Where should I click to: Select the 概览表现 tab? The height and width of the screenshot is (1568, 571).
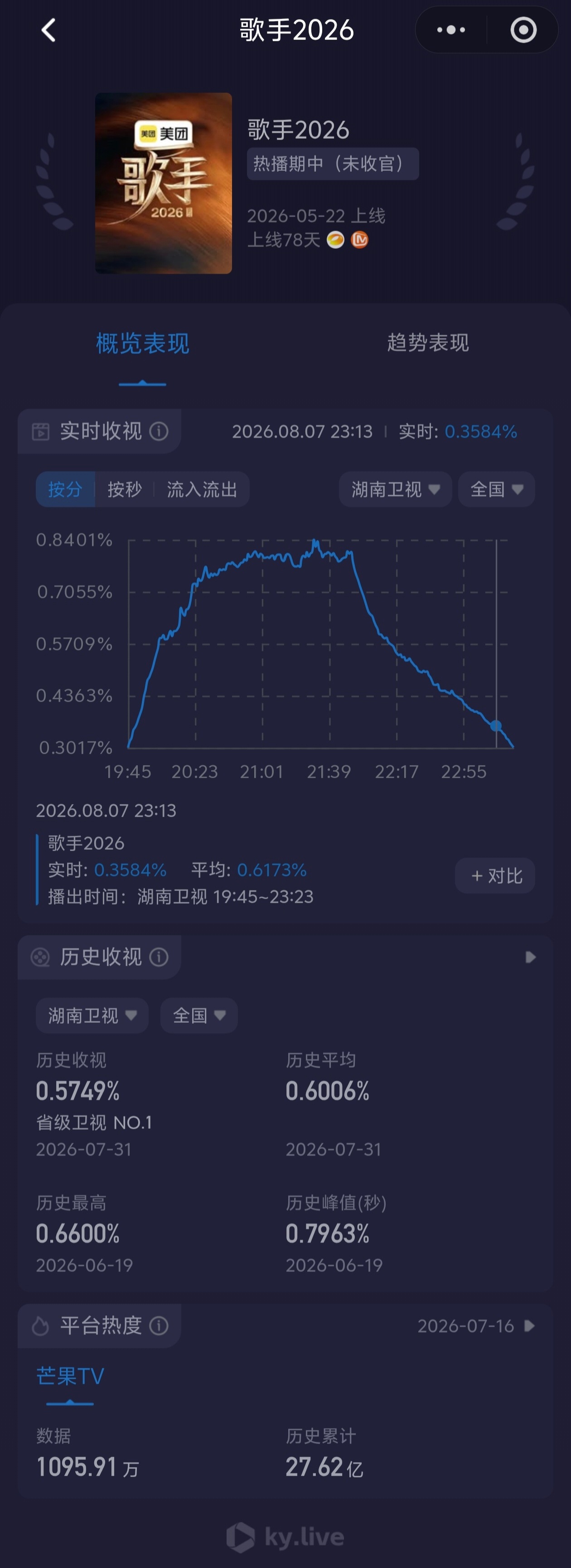point(142,344)
